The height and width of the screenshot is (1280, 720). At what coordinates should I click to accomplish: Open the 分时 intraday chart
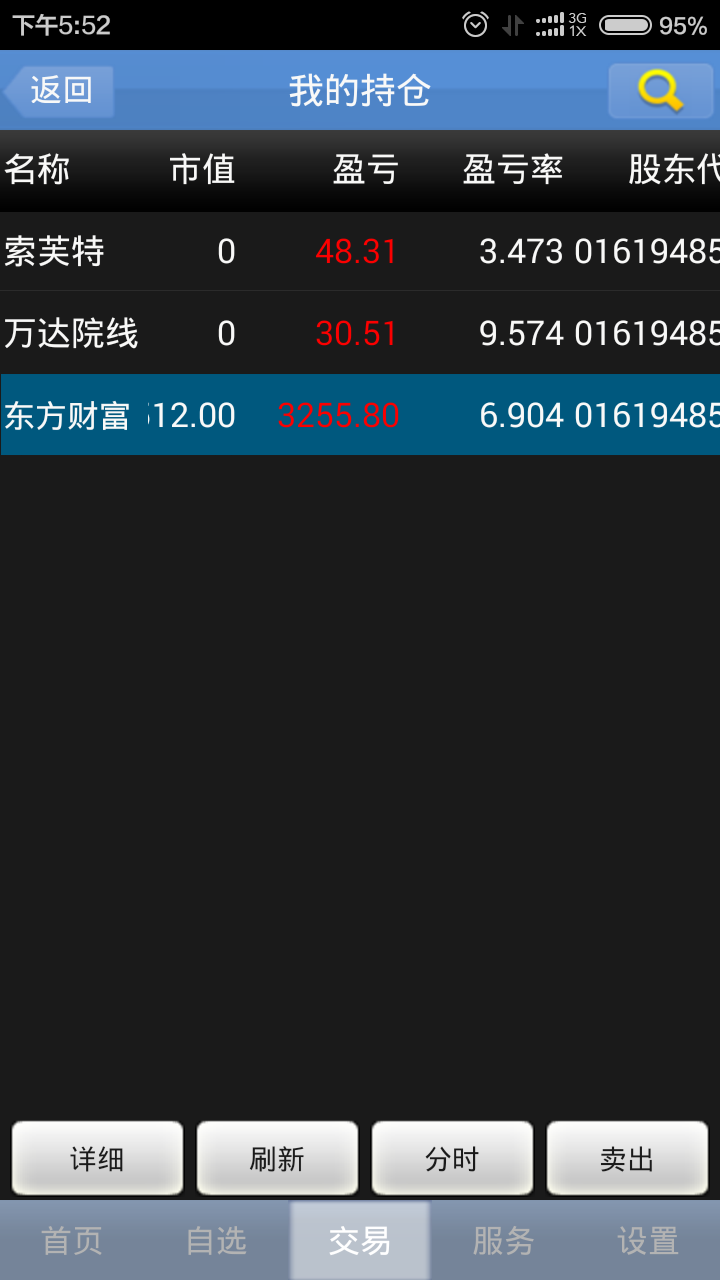click(x=452, y=1158)
